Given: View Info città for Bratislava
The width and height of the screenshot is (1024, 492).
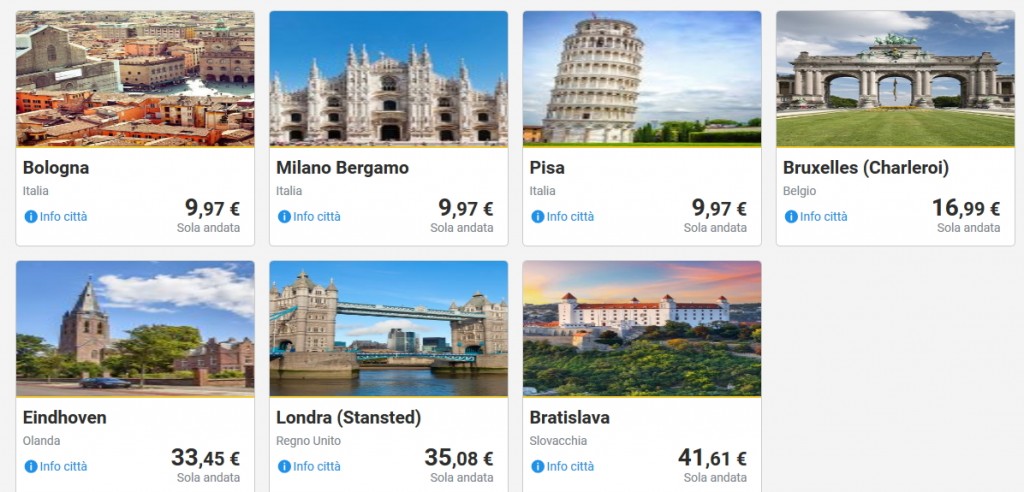Looking at the screenshot, I should click(x=563, y=466).
